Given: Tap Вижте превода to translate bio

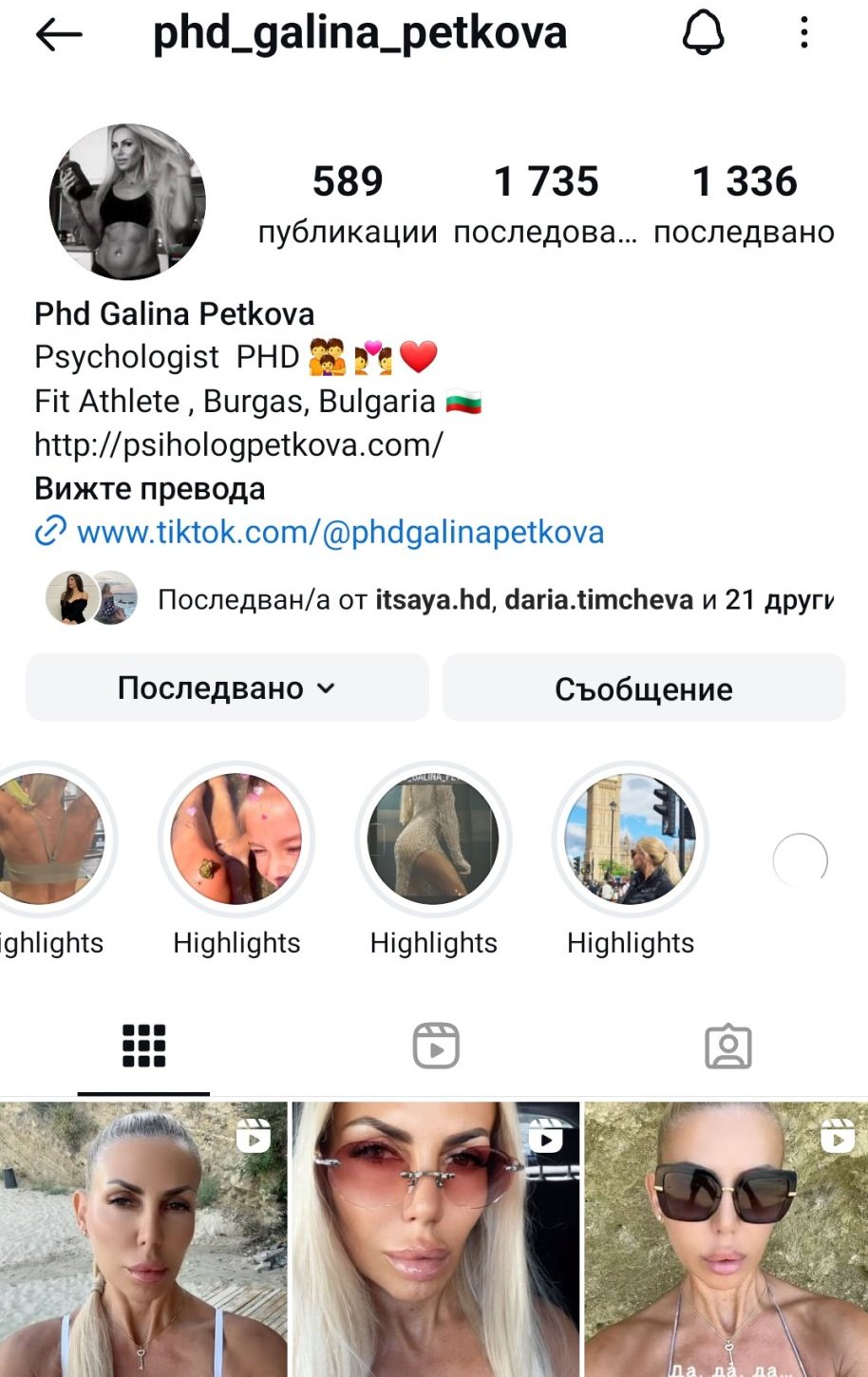Looking at the screenshot, I should tap(150, 489).
